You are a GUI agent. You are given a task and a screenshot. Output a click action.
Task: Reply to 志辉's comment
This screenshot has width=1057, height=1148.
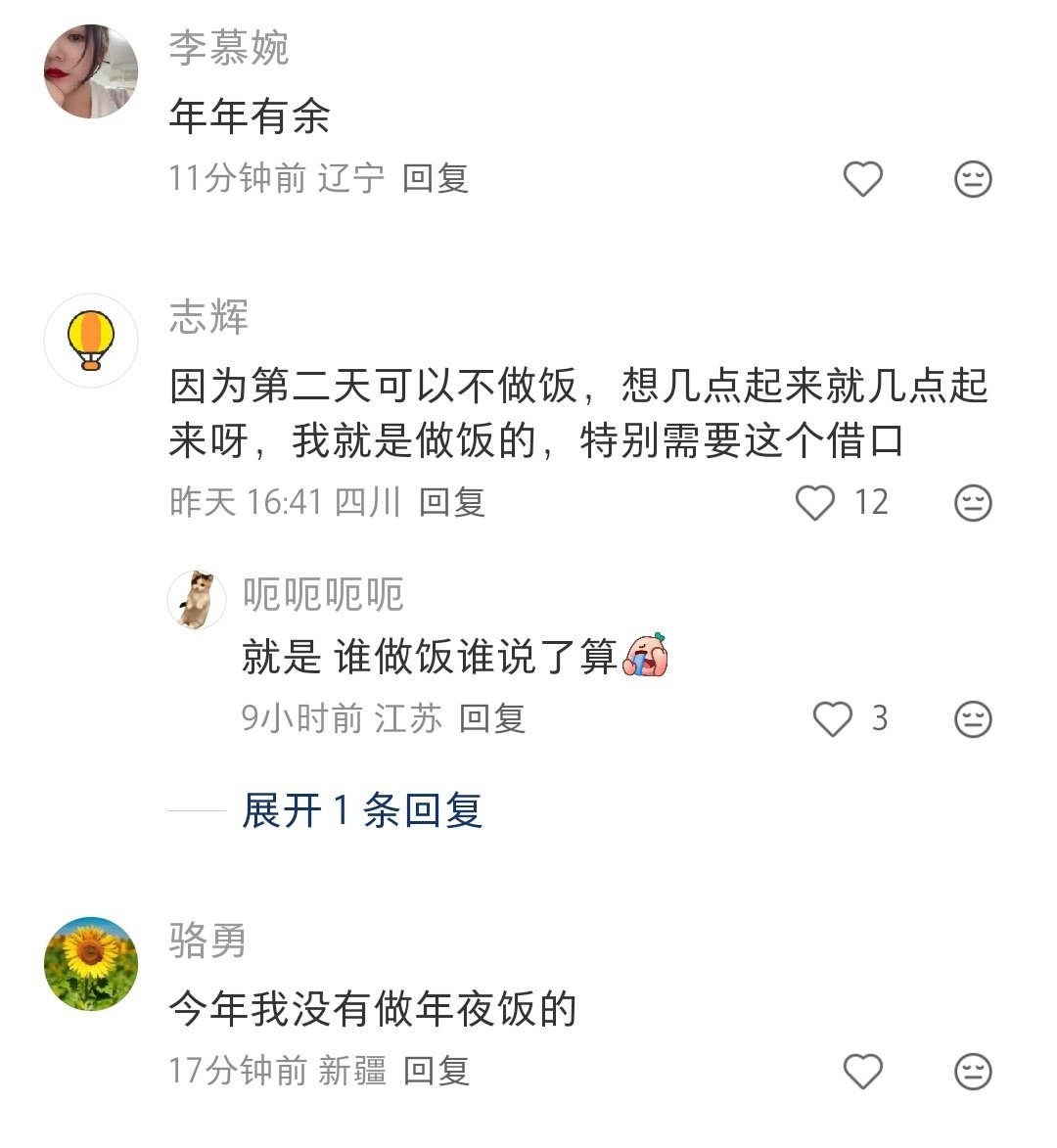pyautogui.click(x=452, y=503)
